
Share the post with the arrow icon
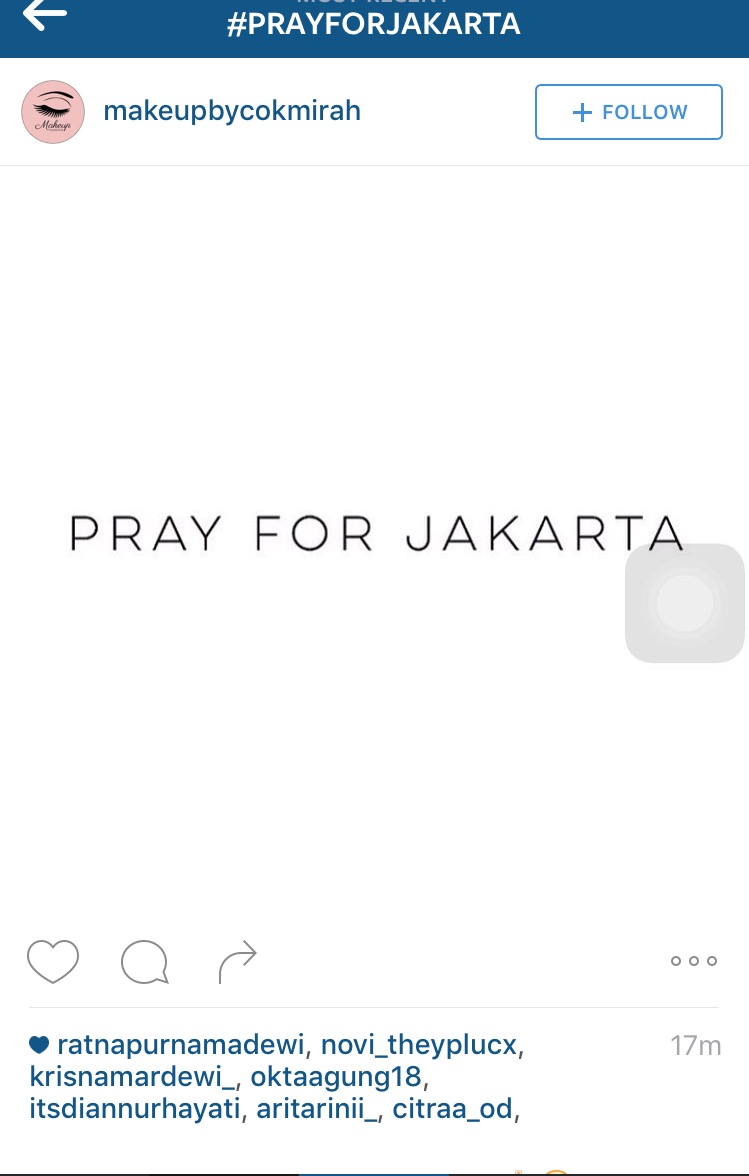tap(237, 962)
